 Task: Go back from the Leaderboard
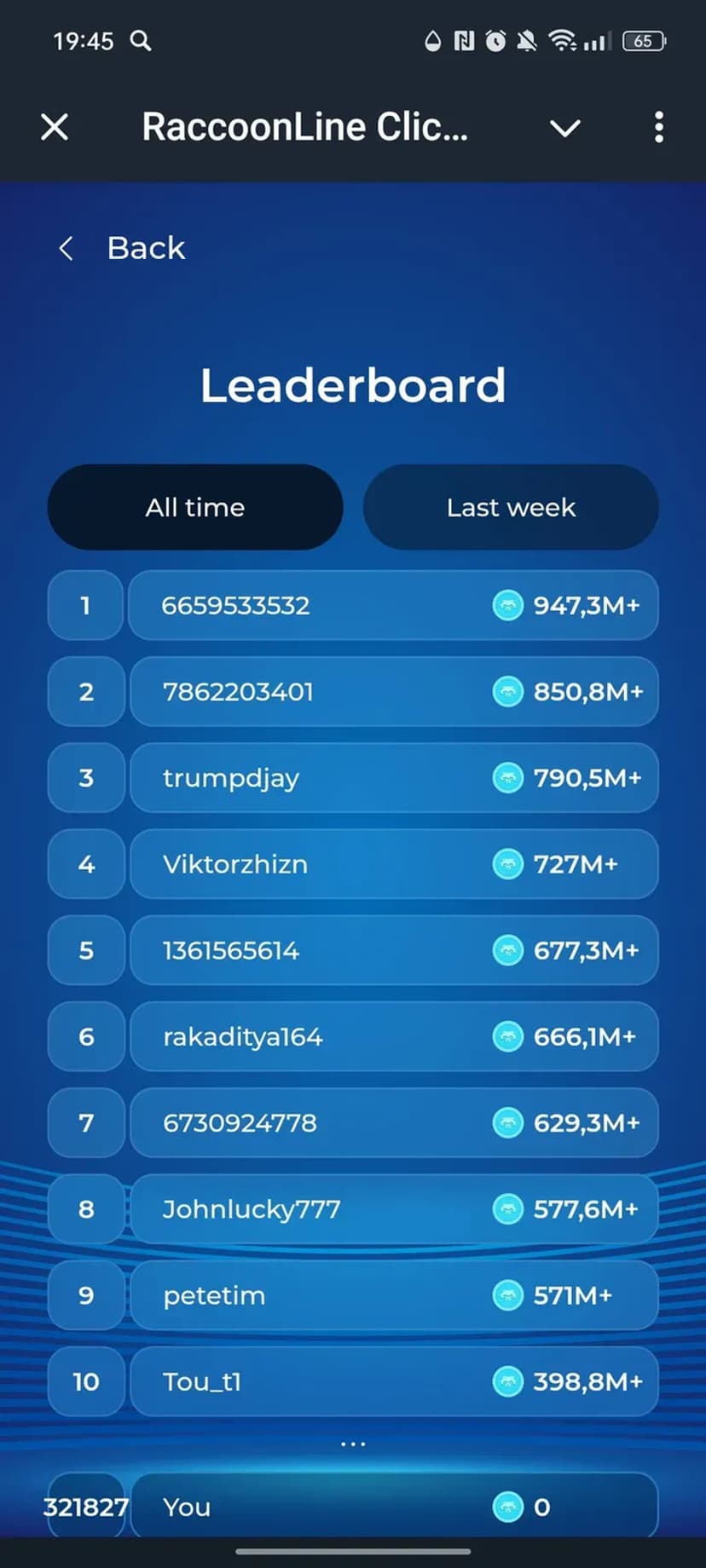tap(121, 248)
